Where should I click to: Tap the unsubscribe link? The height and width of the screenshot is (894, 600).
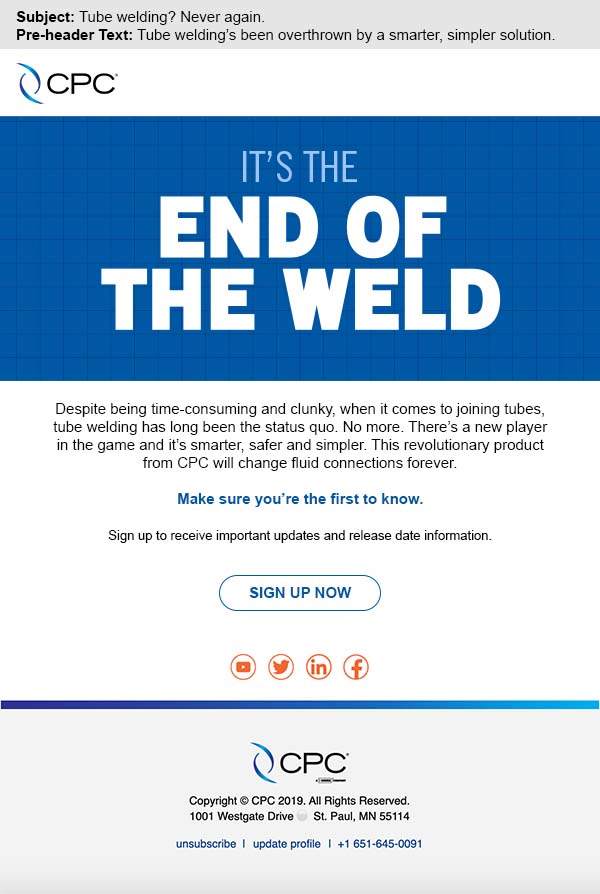(x=206, y=844)
